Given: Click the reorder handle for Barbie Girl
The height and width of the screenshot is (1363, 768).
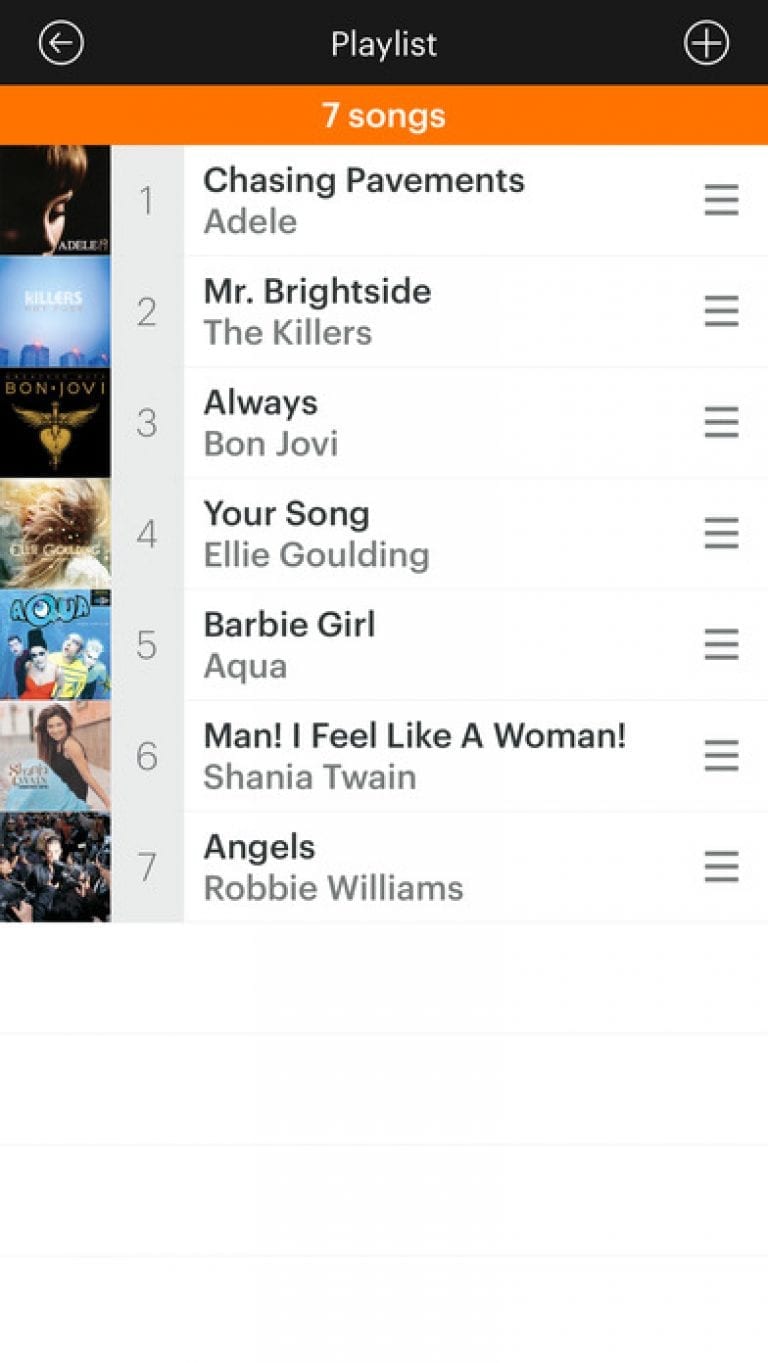Looking at the screenshot, I should click(721, 645).
